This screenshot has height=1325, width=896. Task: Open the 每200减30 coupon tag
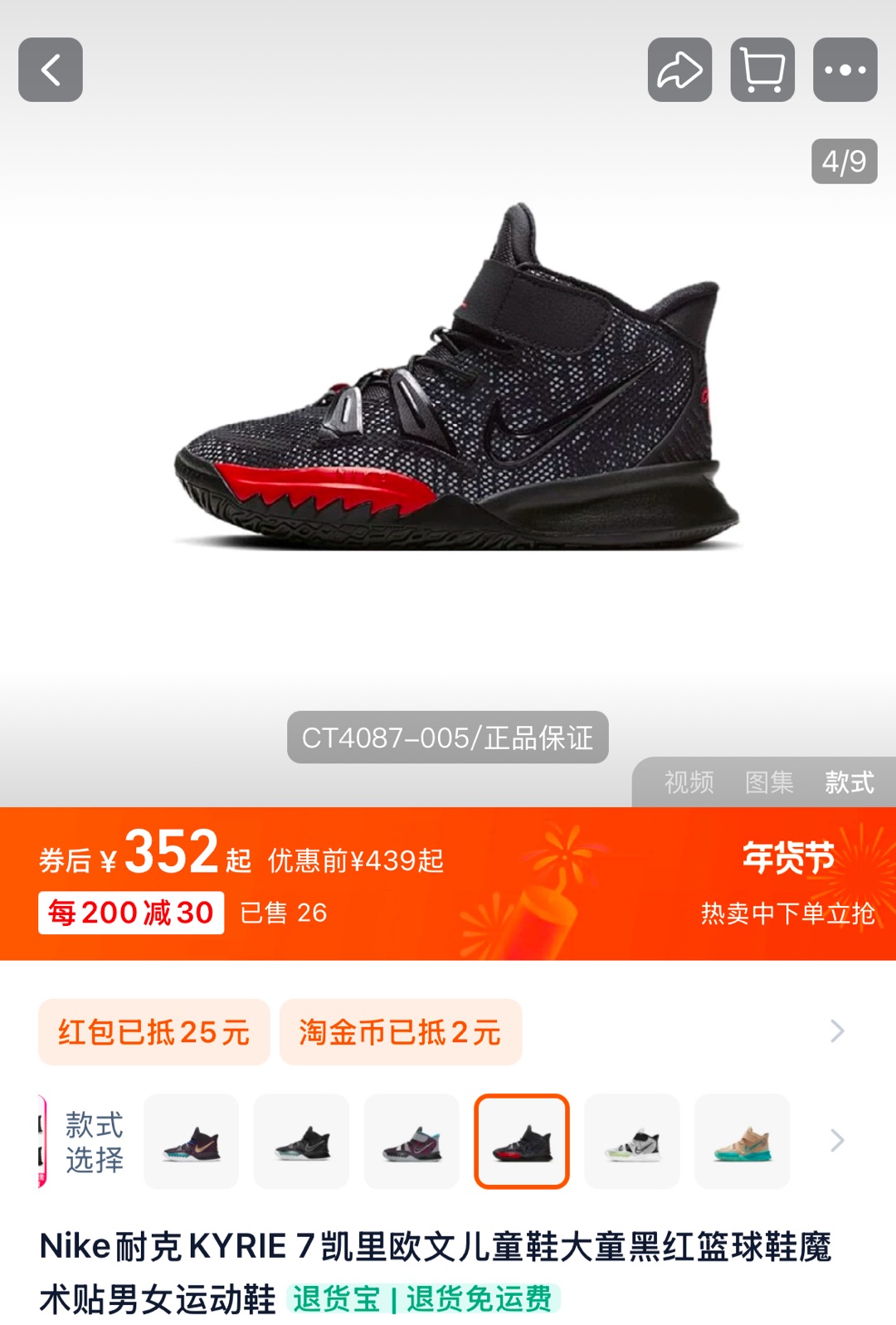pyautogui.click(x=131, y=913)
